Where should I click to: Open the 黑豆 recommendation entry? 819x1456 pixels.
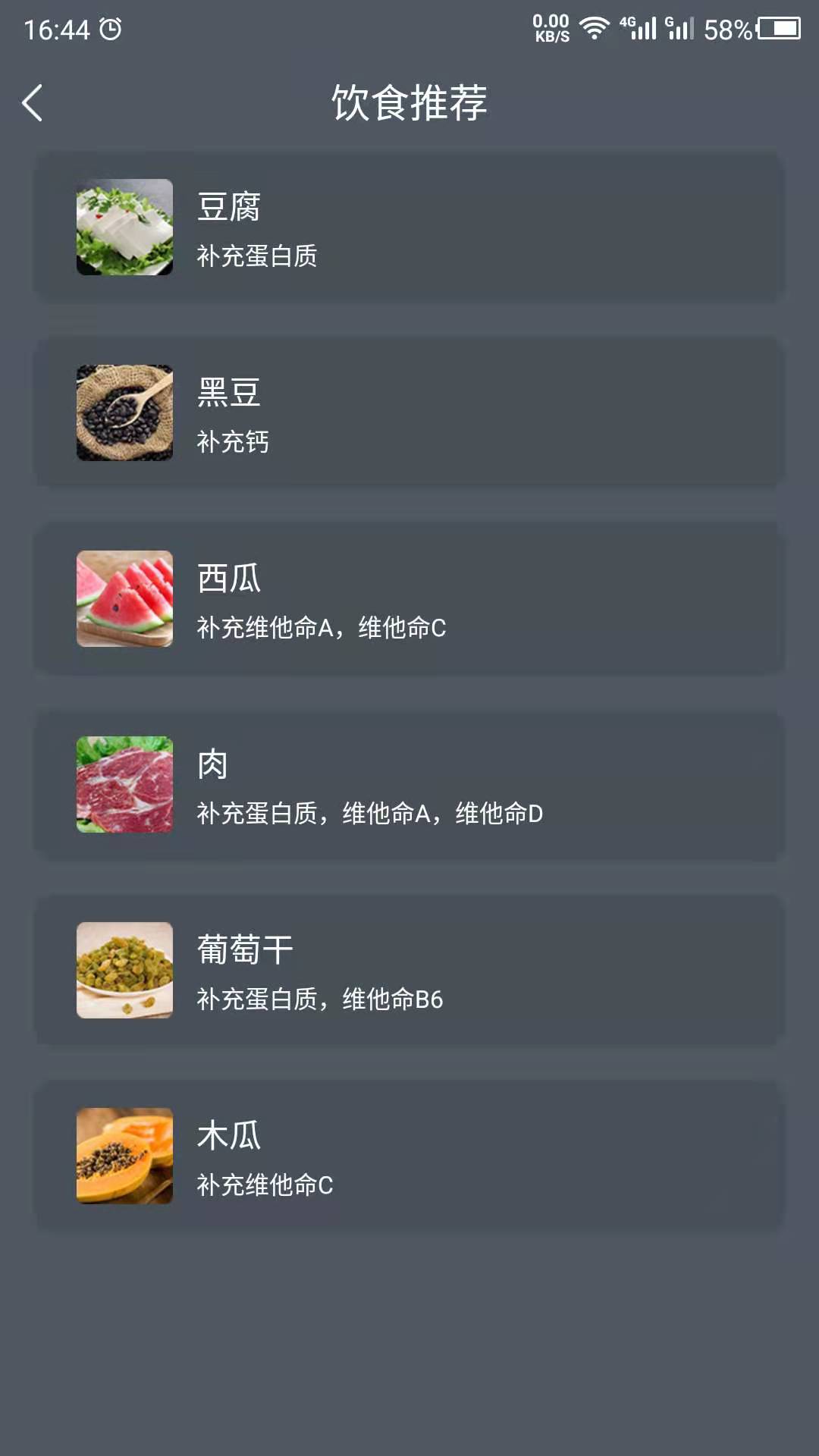tap(409, 412)
